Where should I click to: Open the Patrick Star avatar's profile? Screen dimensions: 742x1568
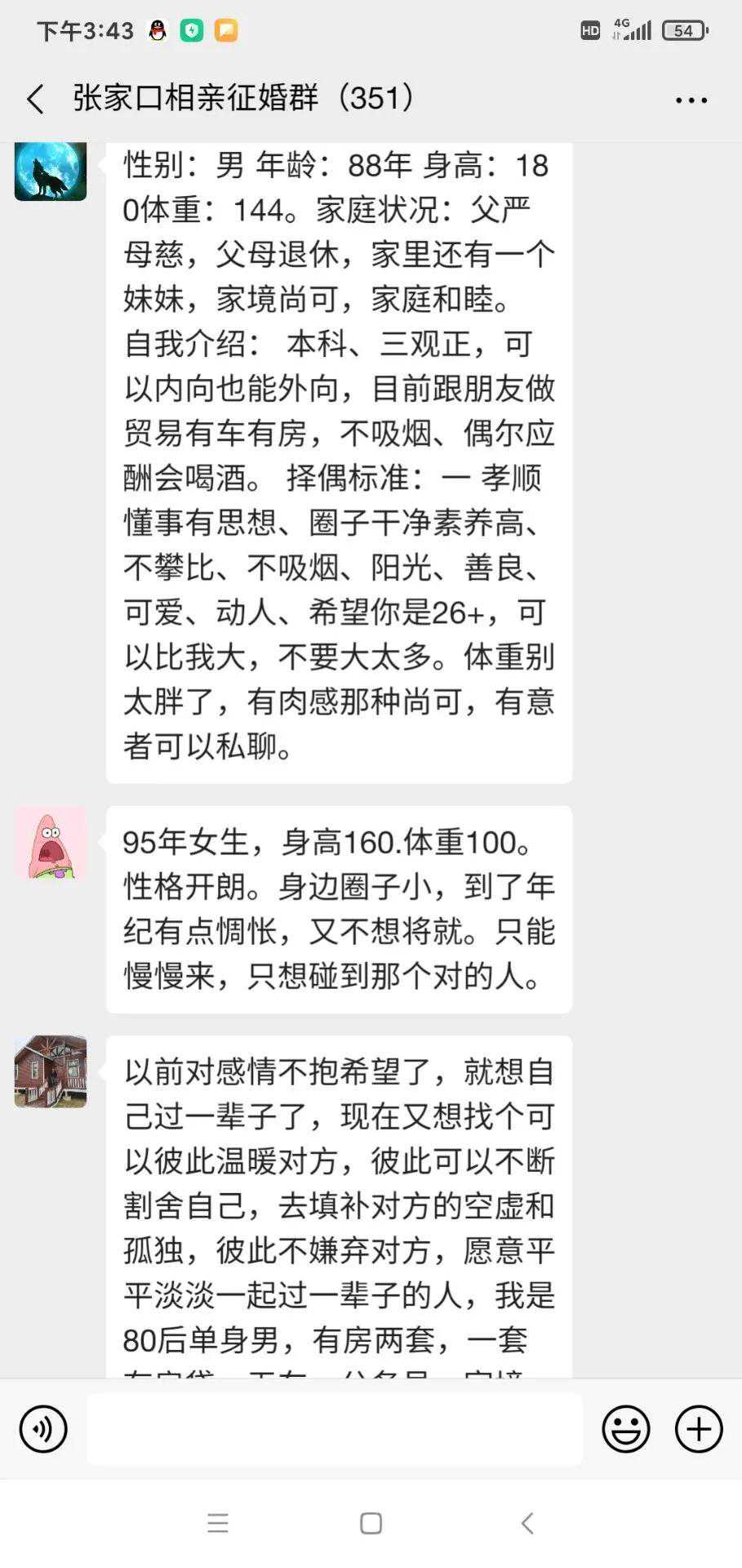pyautogui.click(x=51, y=844)
